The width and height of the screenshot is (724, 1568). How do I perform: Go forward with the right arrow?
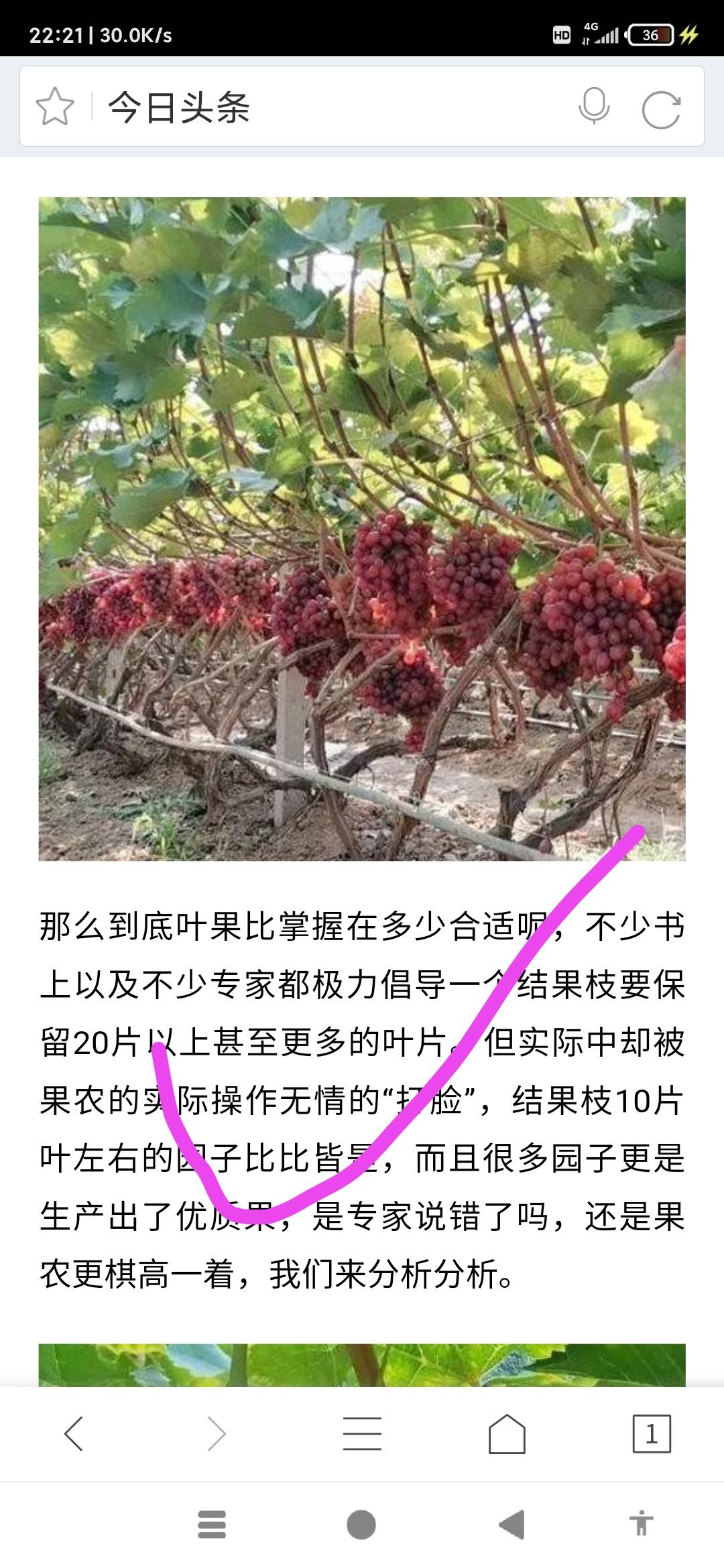click(217, 1433)
